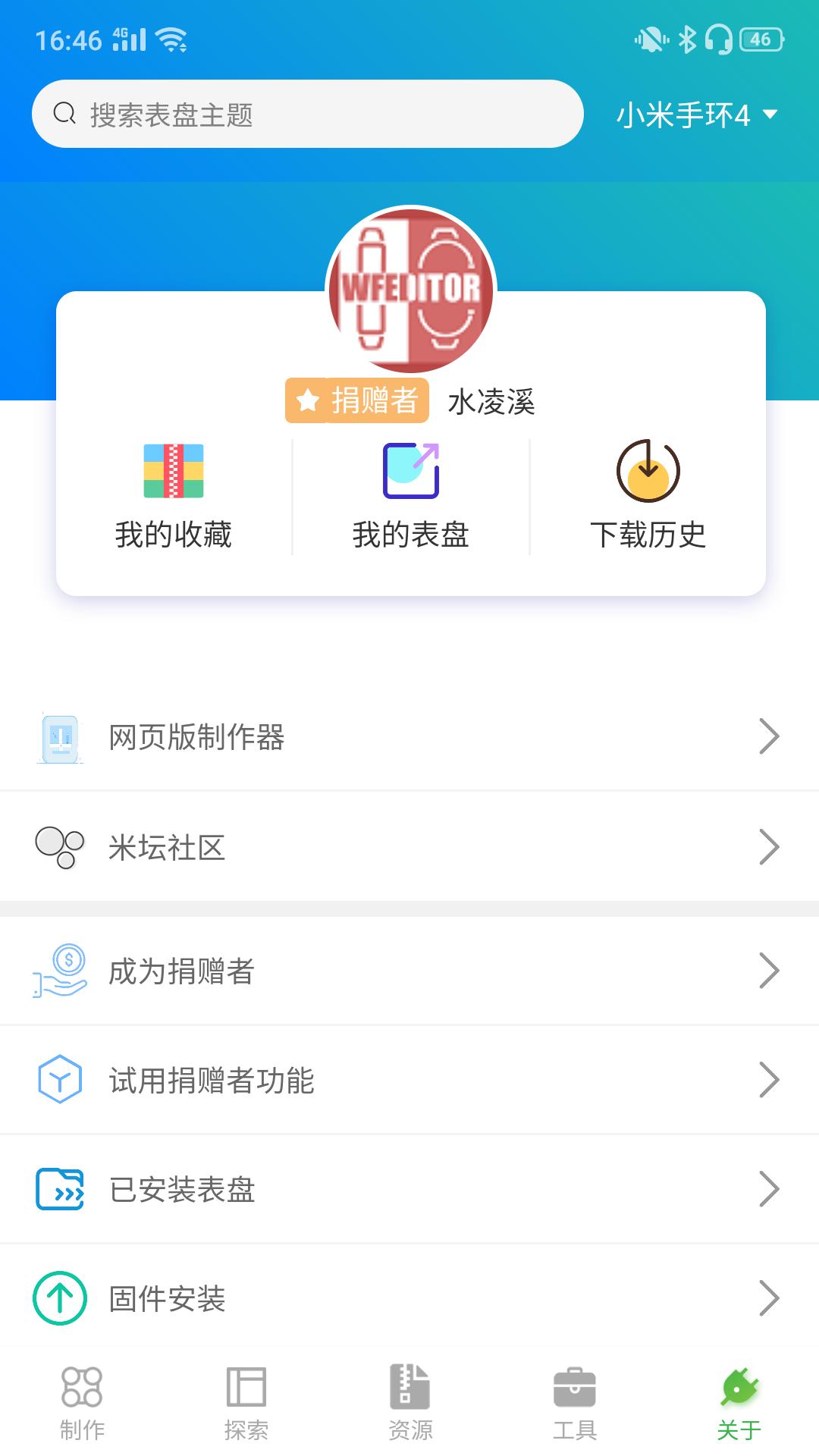The height and width of the screenshot is (1456, 819).
Task: Open 米坛社区 community row
Action: click(x=409, y=847)
